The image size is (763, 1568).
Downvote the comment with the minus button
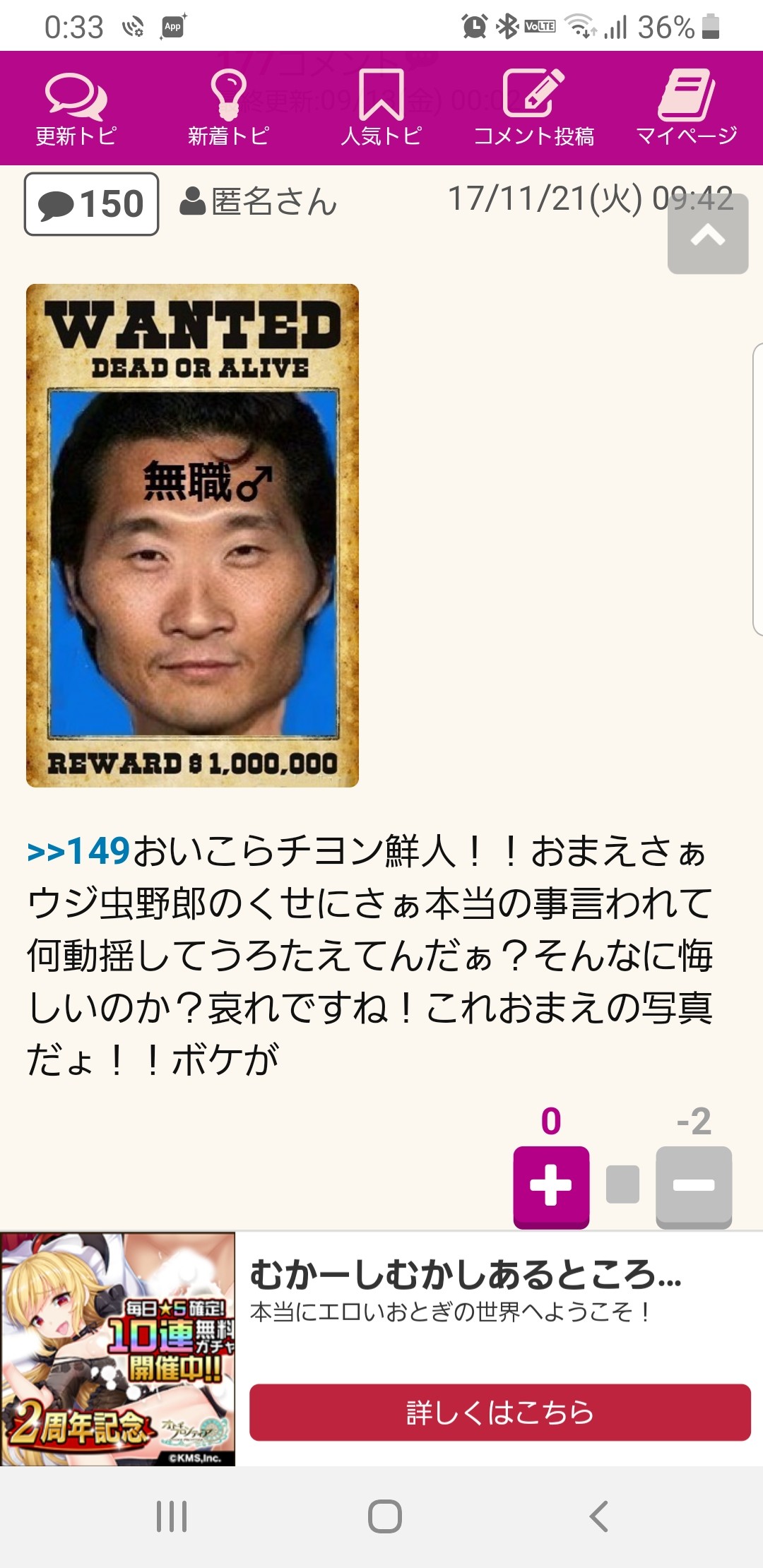(x=693, y=1186)
